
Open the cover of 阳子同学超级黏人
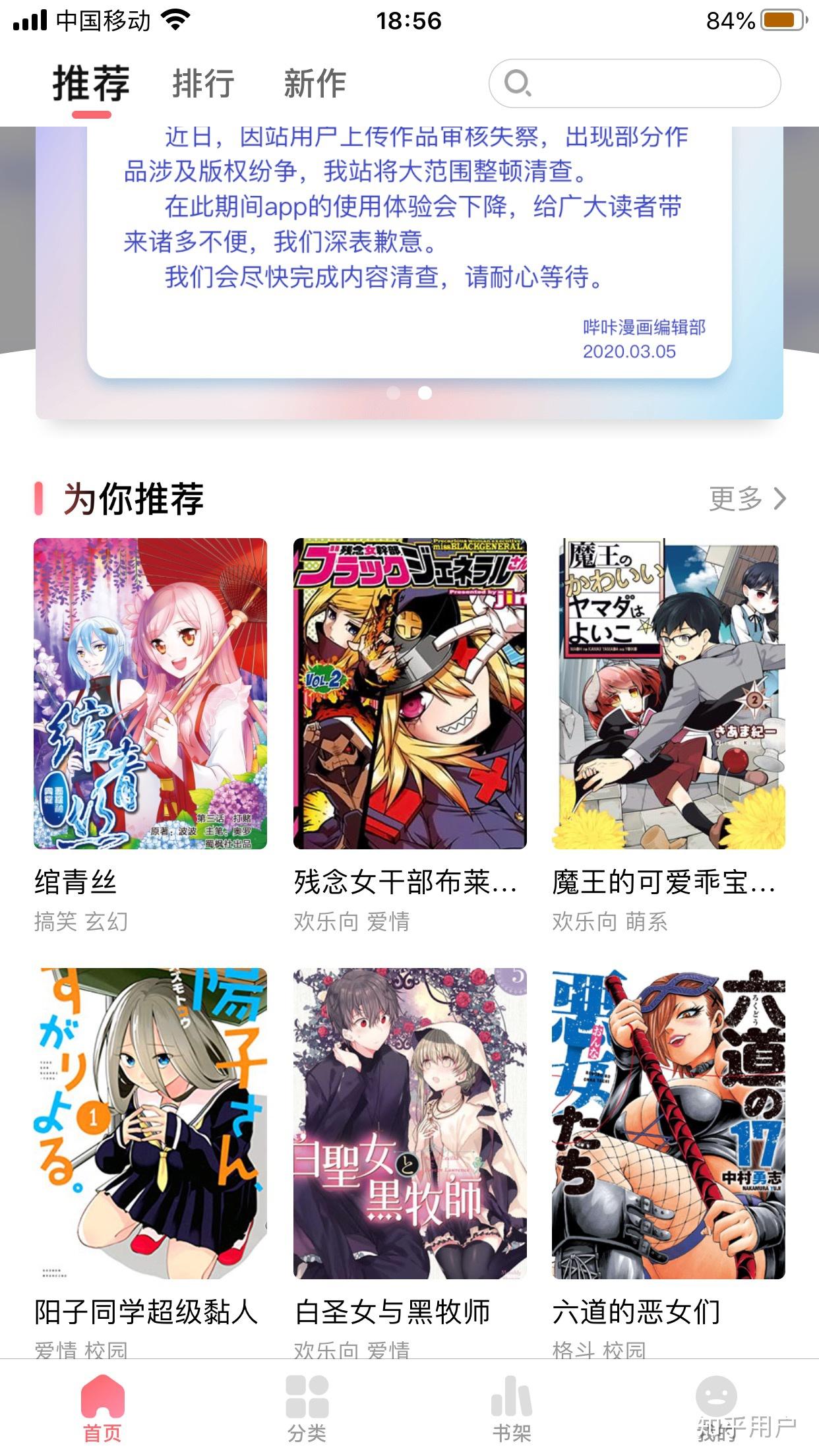[151, 1124]
